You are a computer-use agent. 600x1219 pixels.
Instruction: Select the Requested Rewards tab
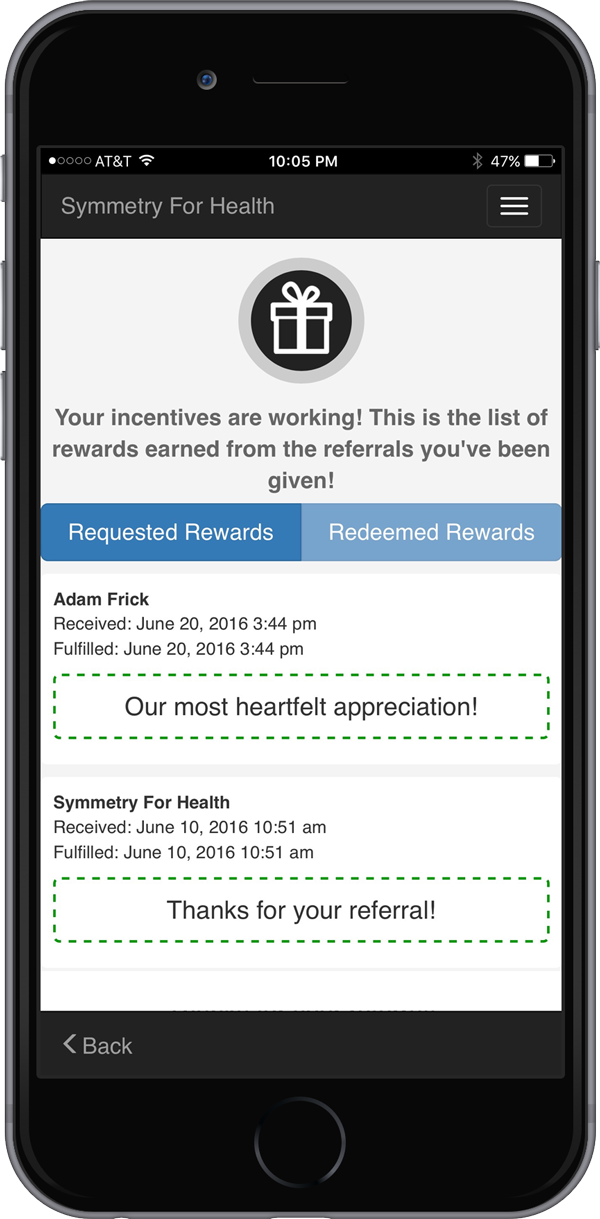171,532
